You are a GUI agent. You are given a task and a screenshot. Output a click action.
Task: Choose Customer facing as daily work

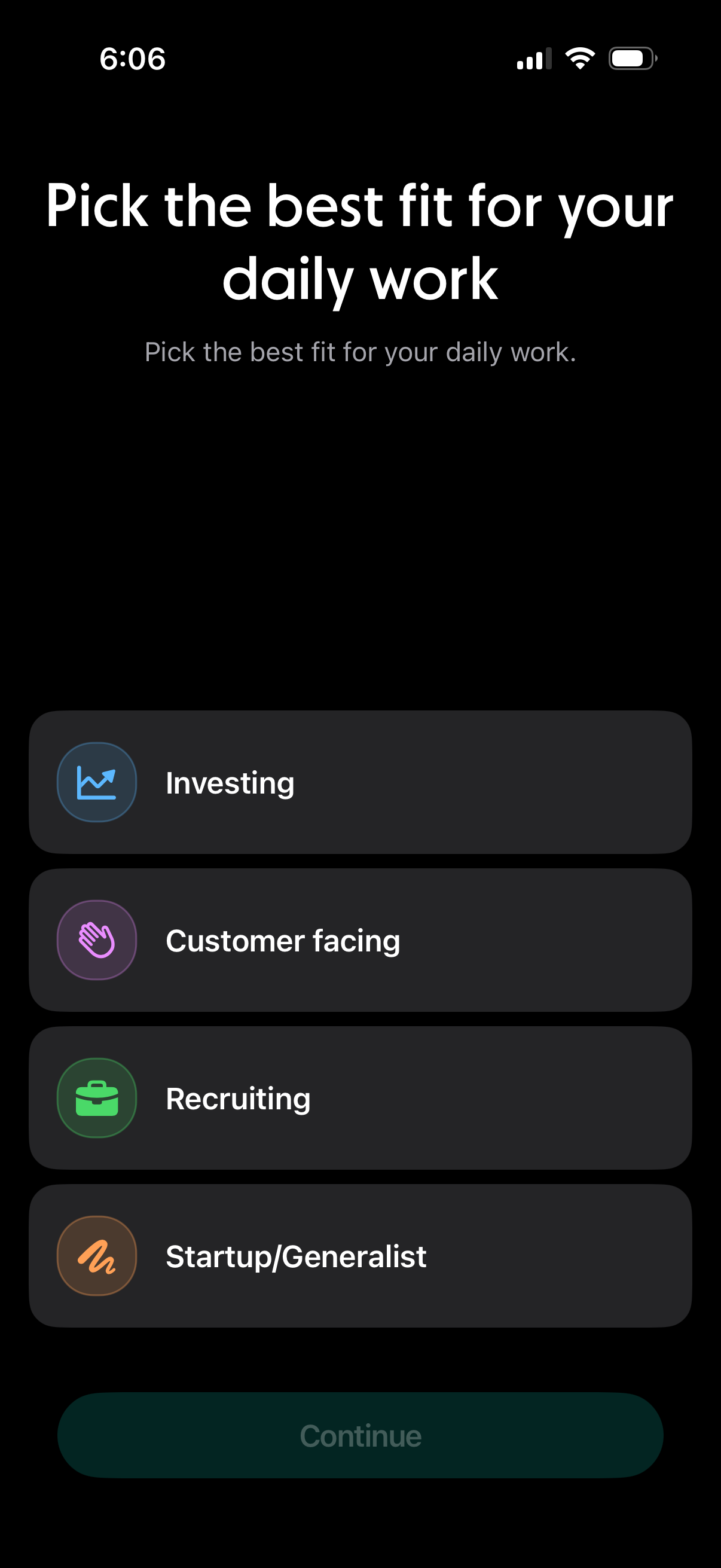tap(360, 941)
